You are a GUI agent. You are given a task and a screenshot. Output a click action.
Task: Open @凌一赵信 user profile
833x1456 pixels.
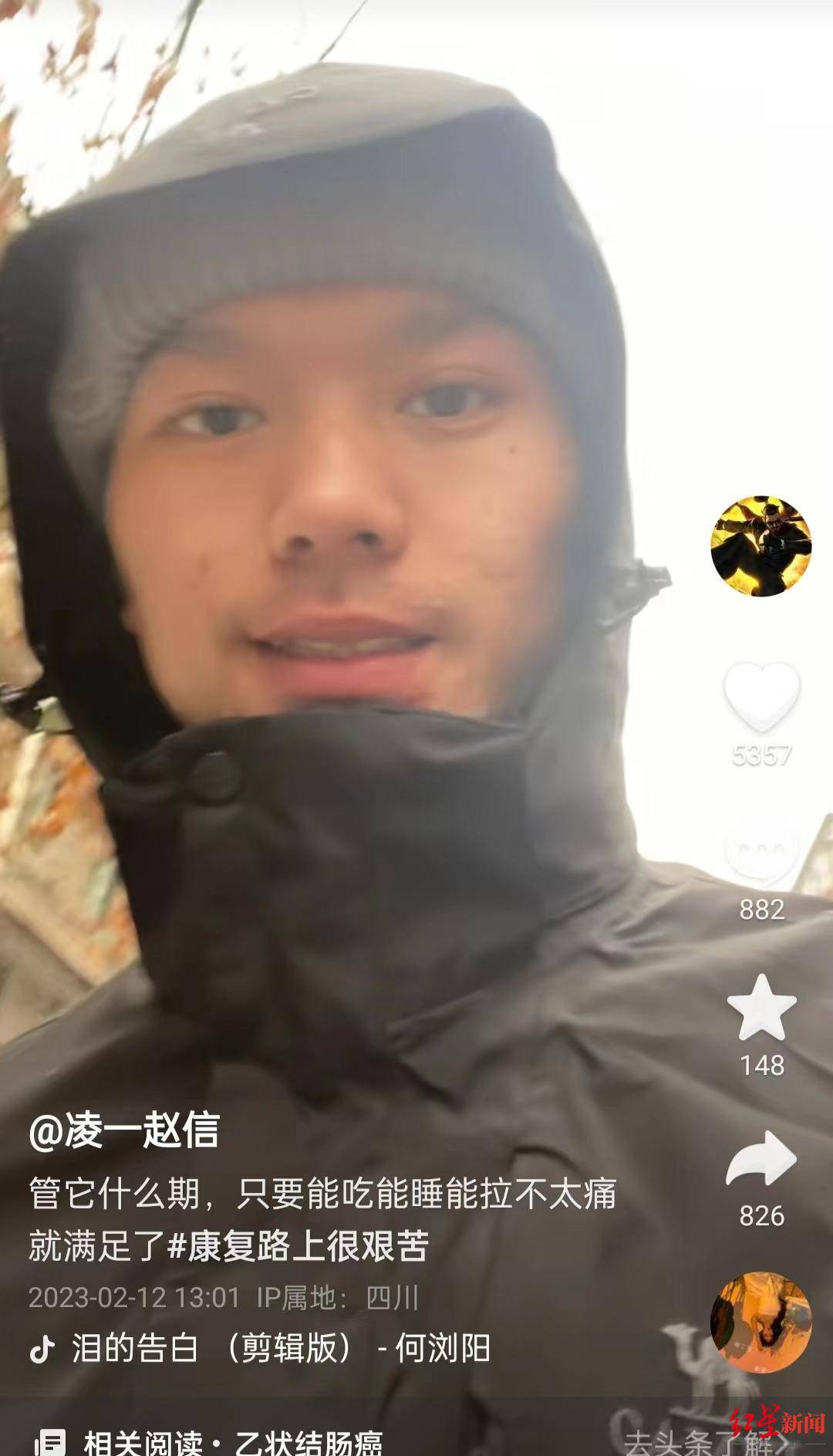click(124, 1130)
